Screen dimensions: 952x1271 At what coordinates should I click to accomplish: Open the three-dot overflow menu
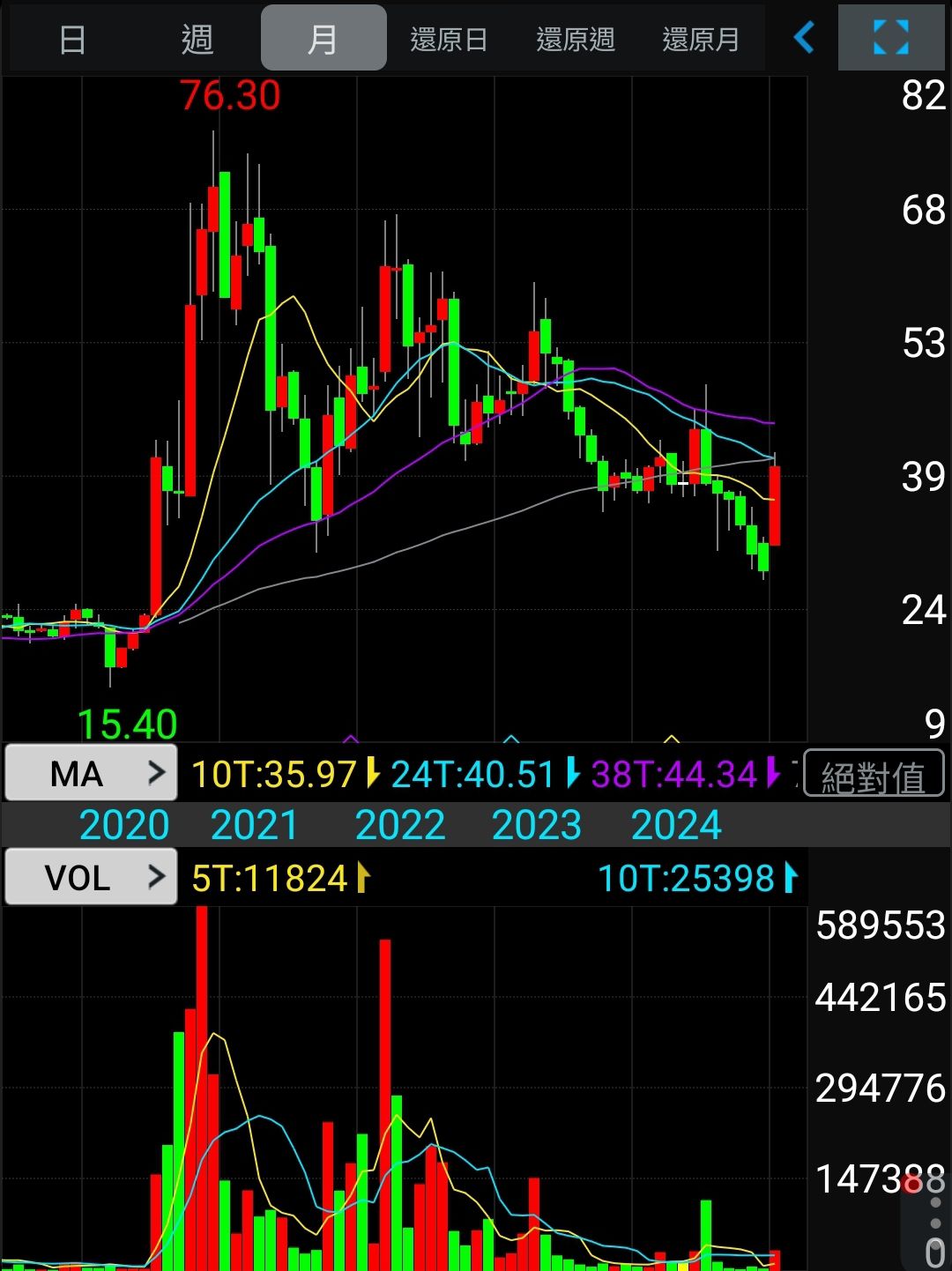[x=935, y=1223]
